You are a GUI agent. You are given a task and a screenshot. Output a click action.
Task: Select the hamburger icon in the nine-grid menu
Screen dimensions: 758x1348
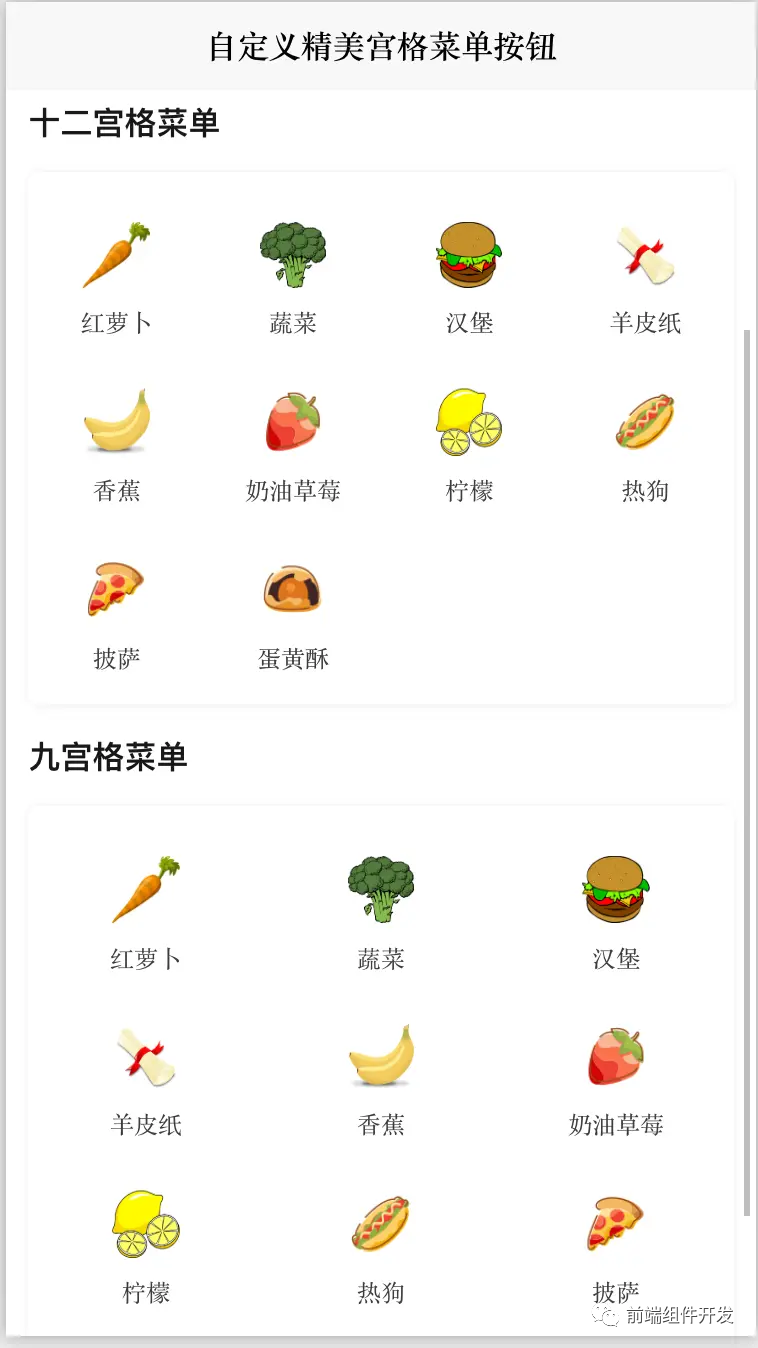pyautogui.click(x=615, y=889)
